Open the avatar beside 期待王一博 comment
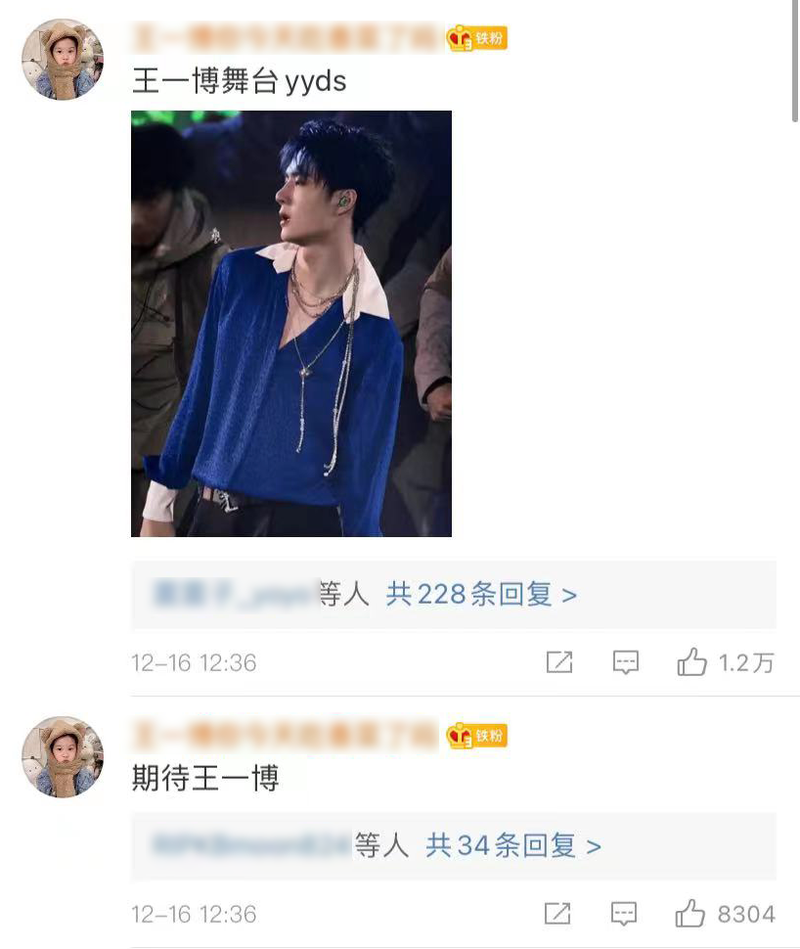This screenshot has width=800, height=949. coord(63,757)
